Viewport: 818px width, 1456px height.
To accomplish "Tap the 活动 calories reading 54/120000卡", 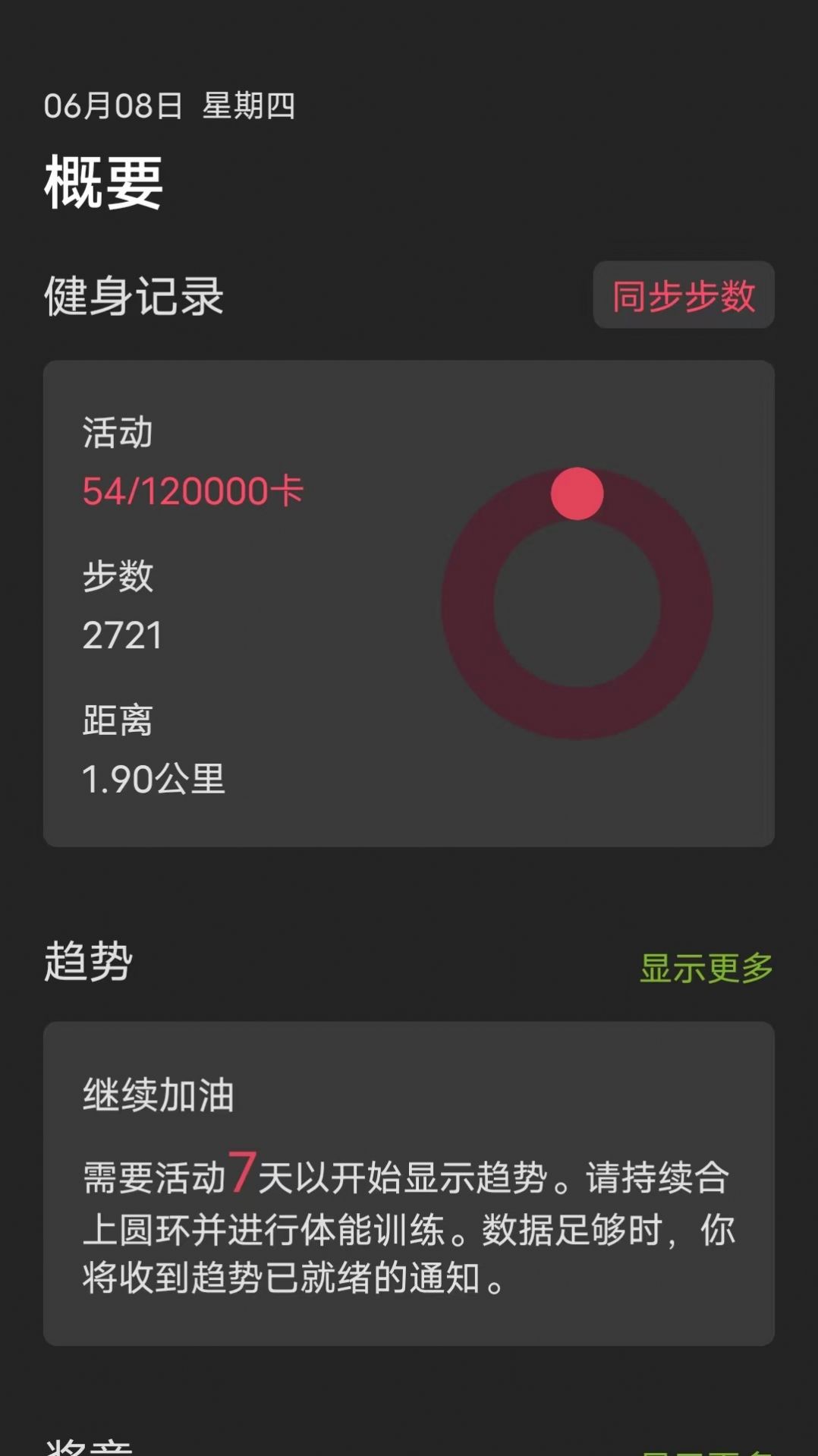I will coord(192,492).
